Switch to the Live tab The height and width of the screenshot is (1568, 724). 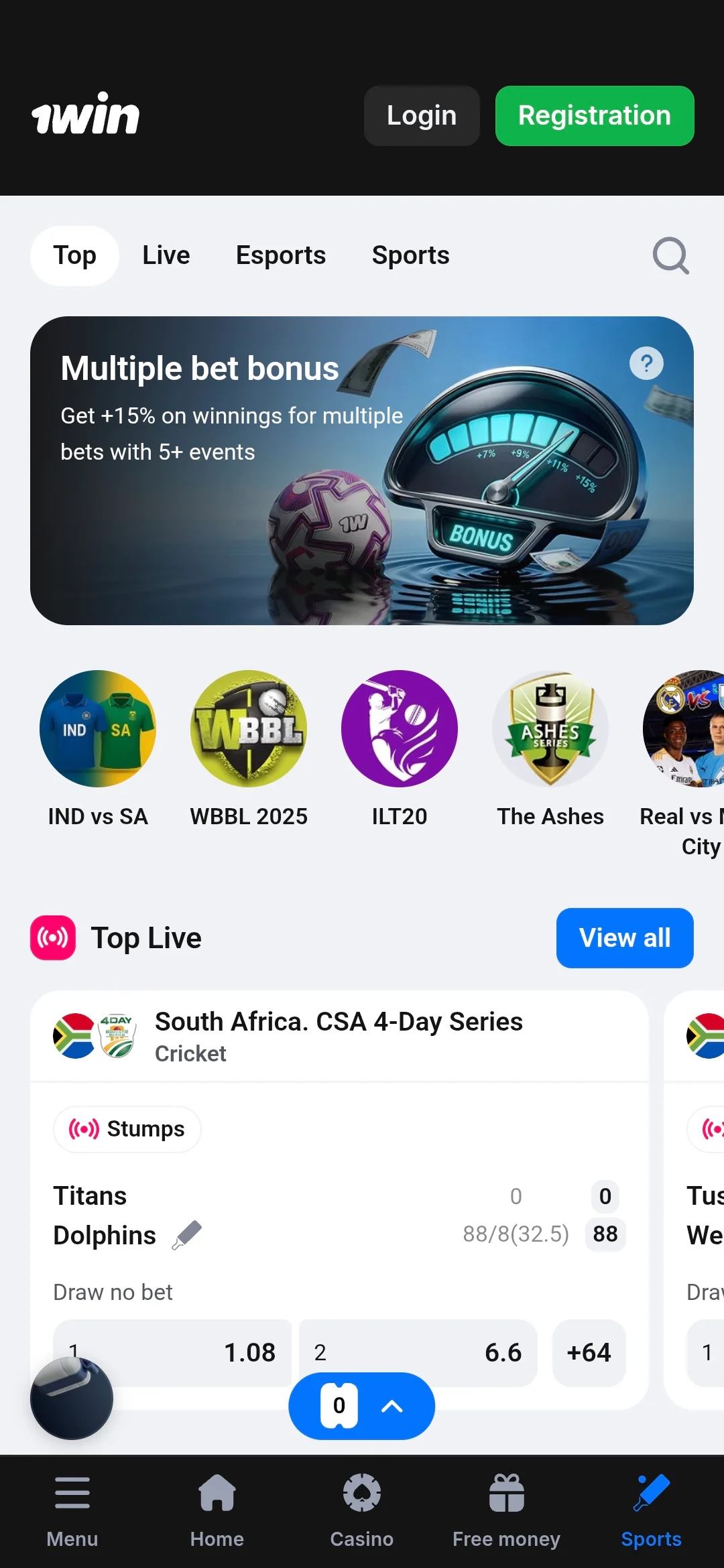pos(166,255)
